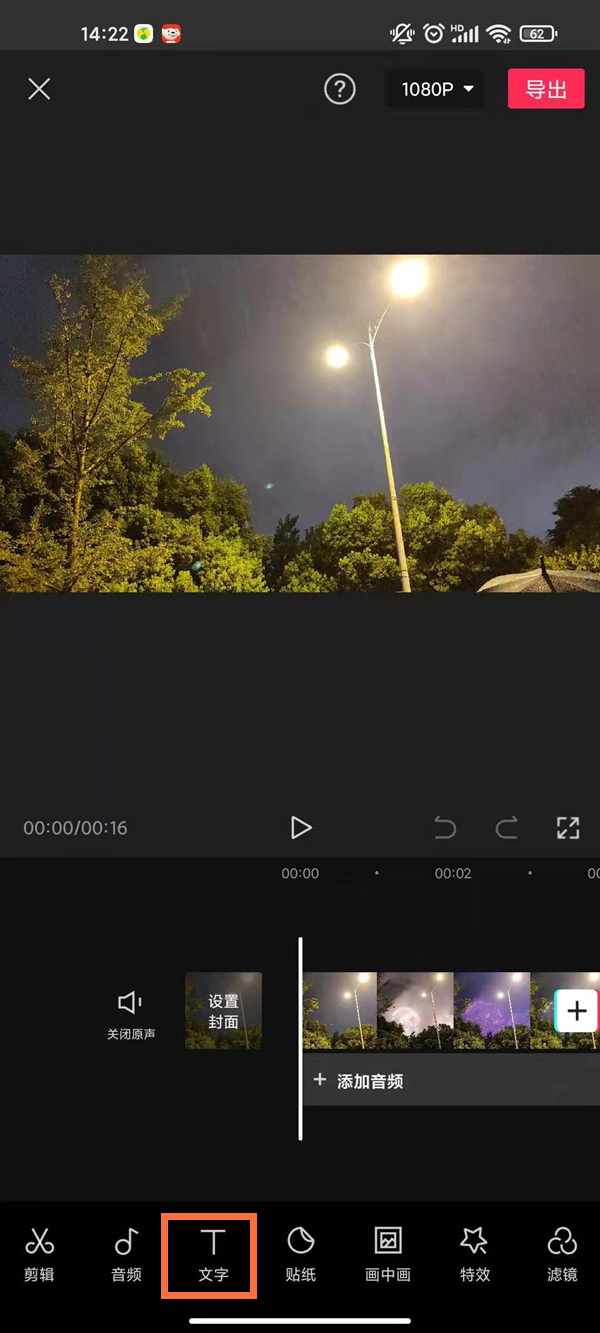
Task: Play the video preview
Action: (x=301, y=827)
